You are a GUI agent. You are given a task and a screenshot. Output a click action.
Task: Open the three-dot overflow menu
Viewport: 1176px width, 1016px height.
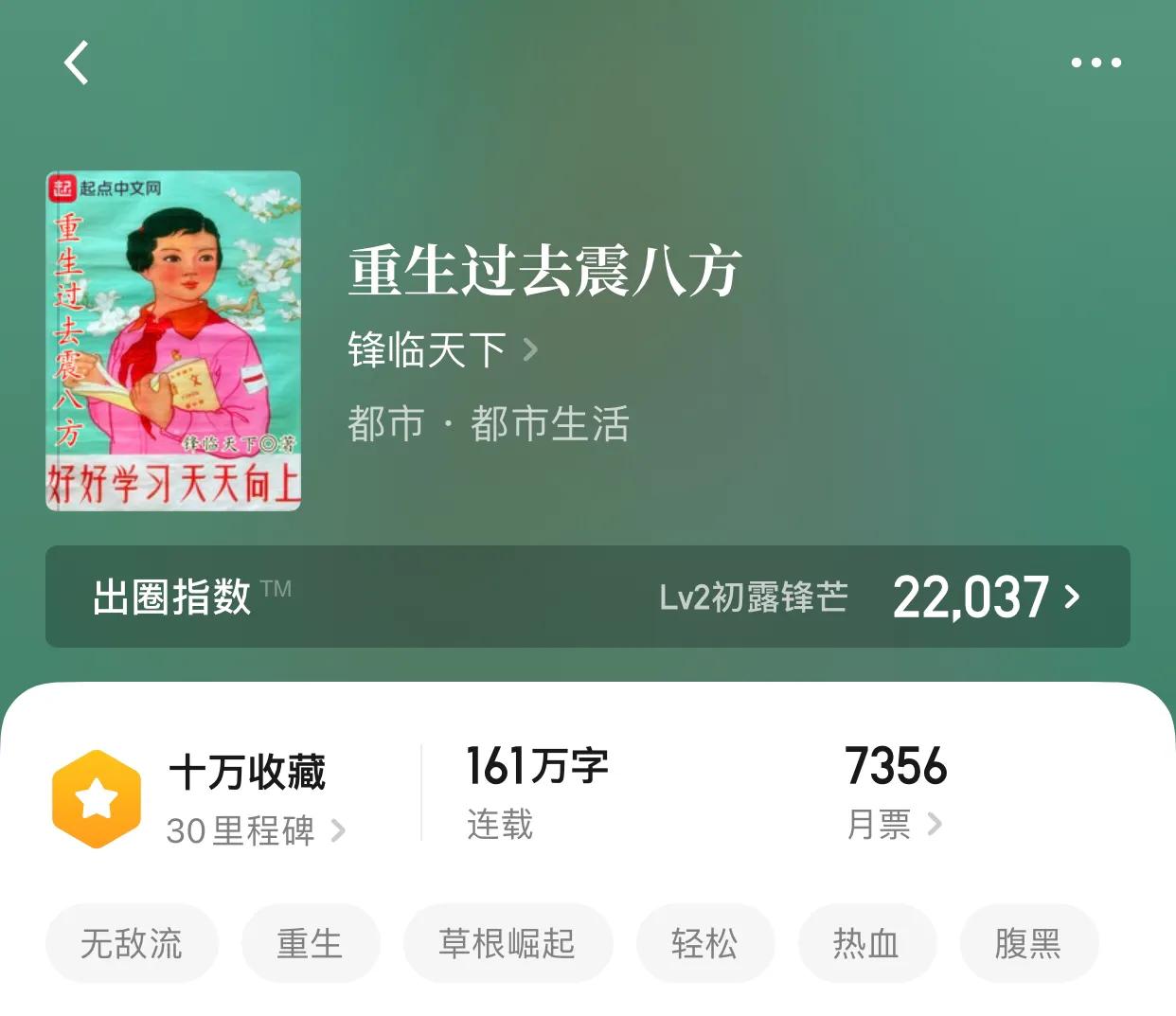1096,62
